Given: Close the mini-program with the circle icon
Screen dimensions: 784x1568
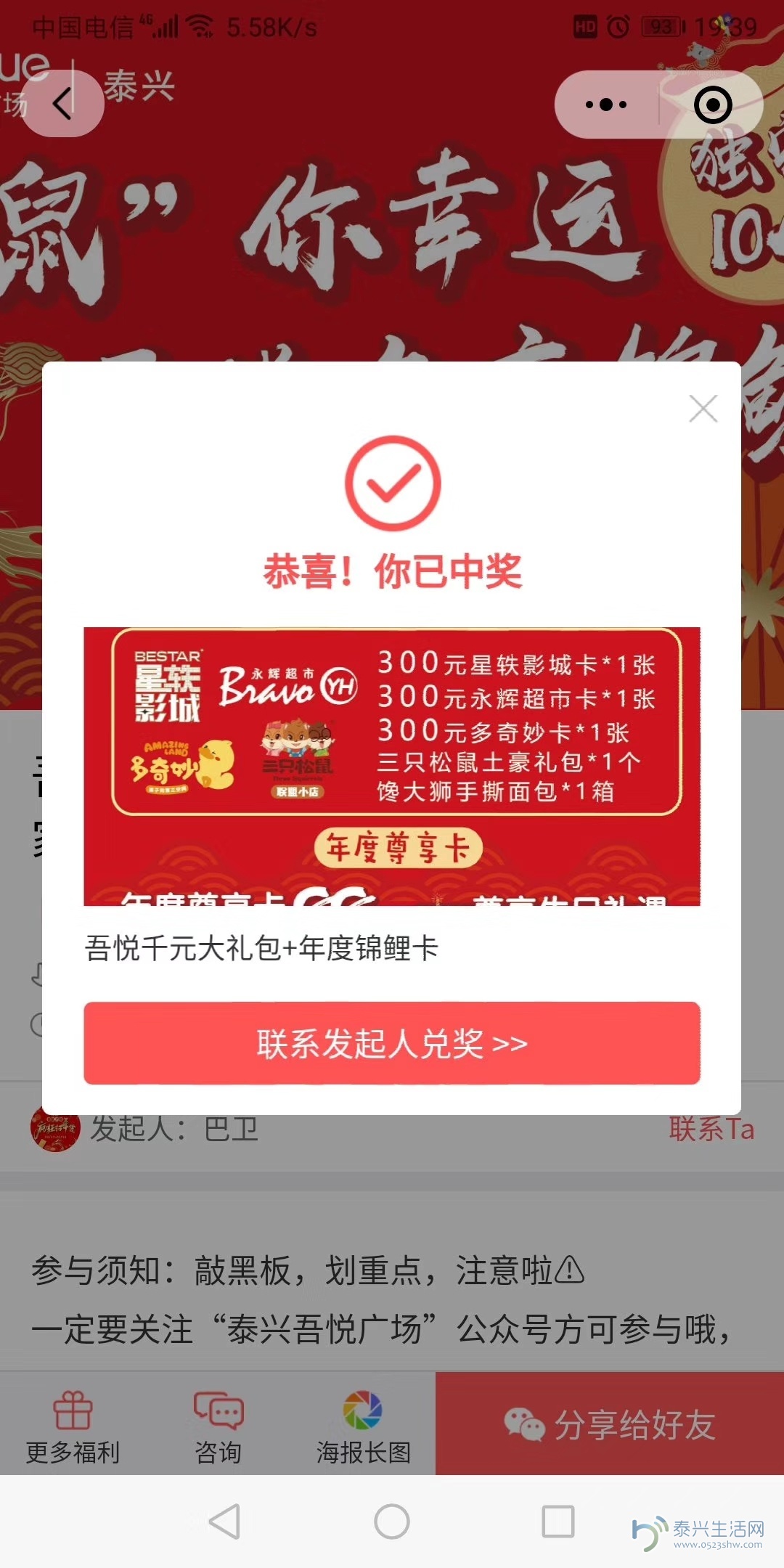Looking at the screenshot, I should (x=712, y=105).
